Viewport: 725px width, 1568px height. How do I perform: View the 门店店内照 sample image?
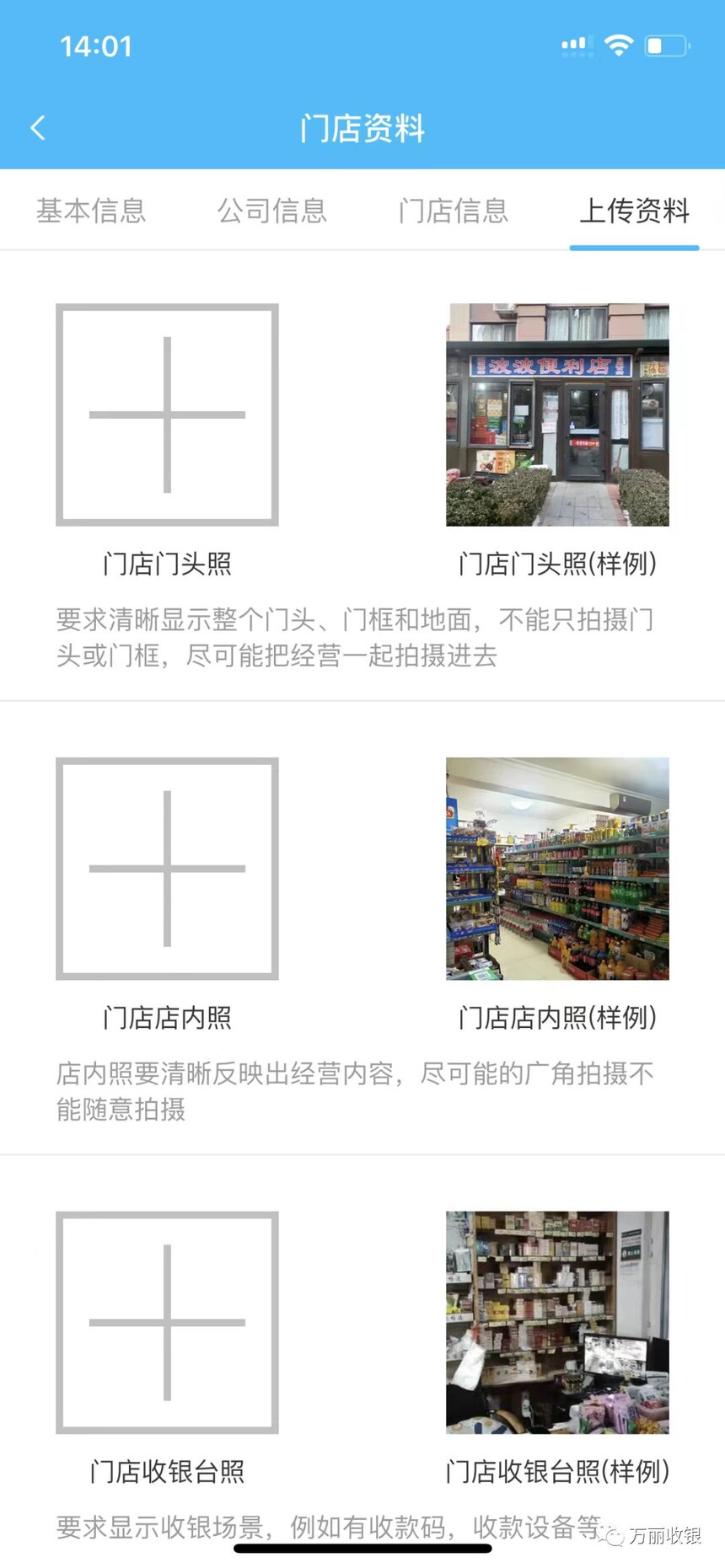tap(557, 869)
